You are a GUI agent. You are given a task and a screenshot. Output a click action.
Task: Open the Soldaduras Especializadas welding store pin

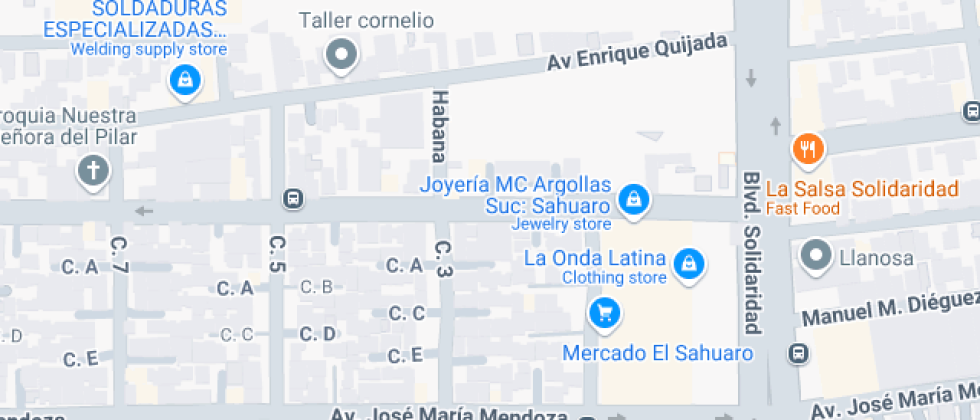[185, 81]
